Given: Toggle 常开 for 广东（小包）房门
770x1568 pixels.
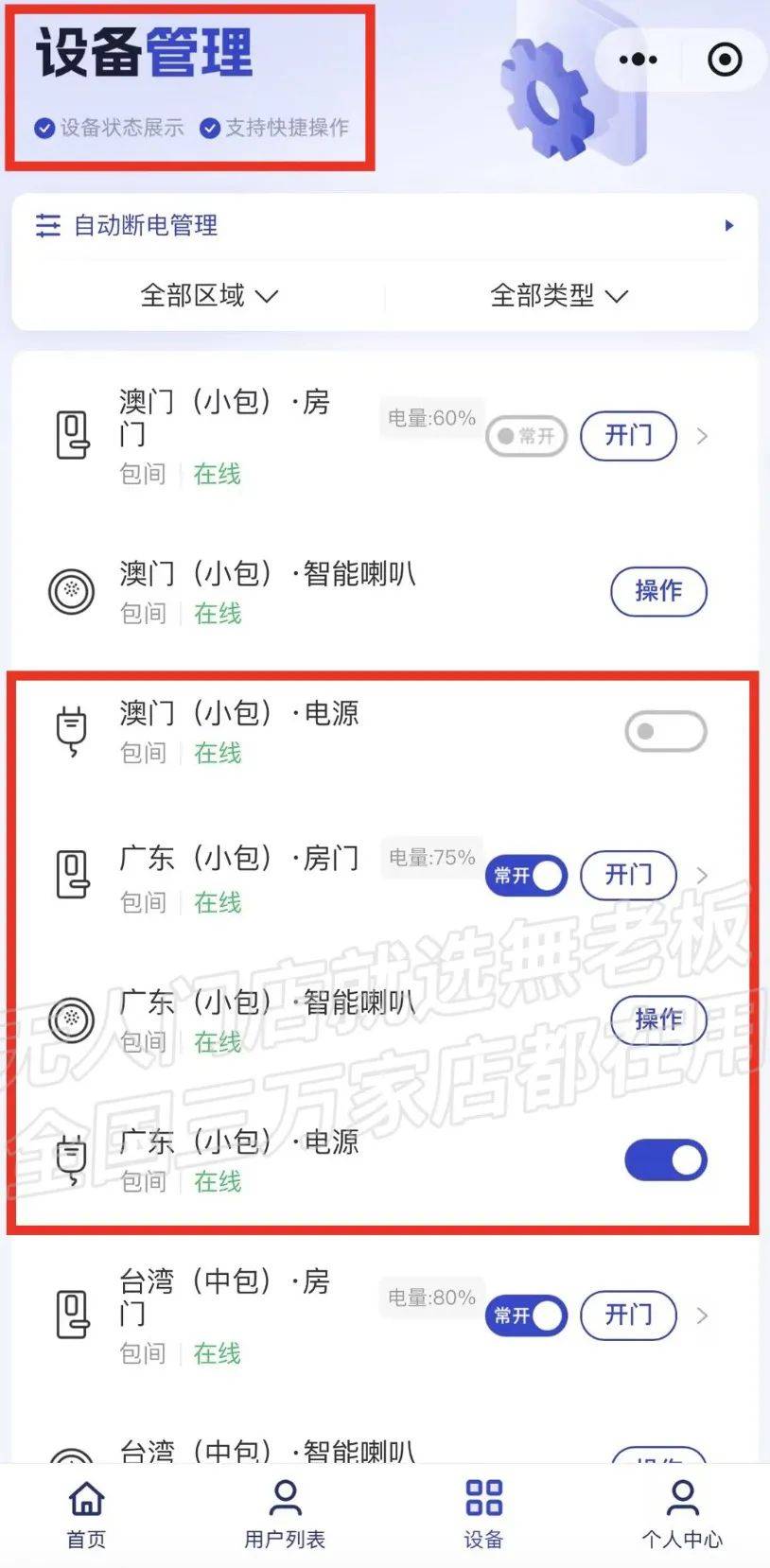Looking at the screenshot, I should [526, 876].
